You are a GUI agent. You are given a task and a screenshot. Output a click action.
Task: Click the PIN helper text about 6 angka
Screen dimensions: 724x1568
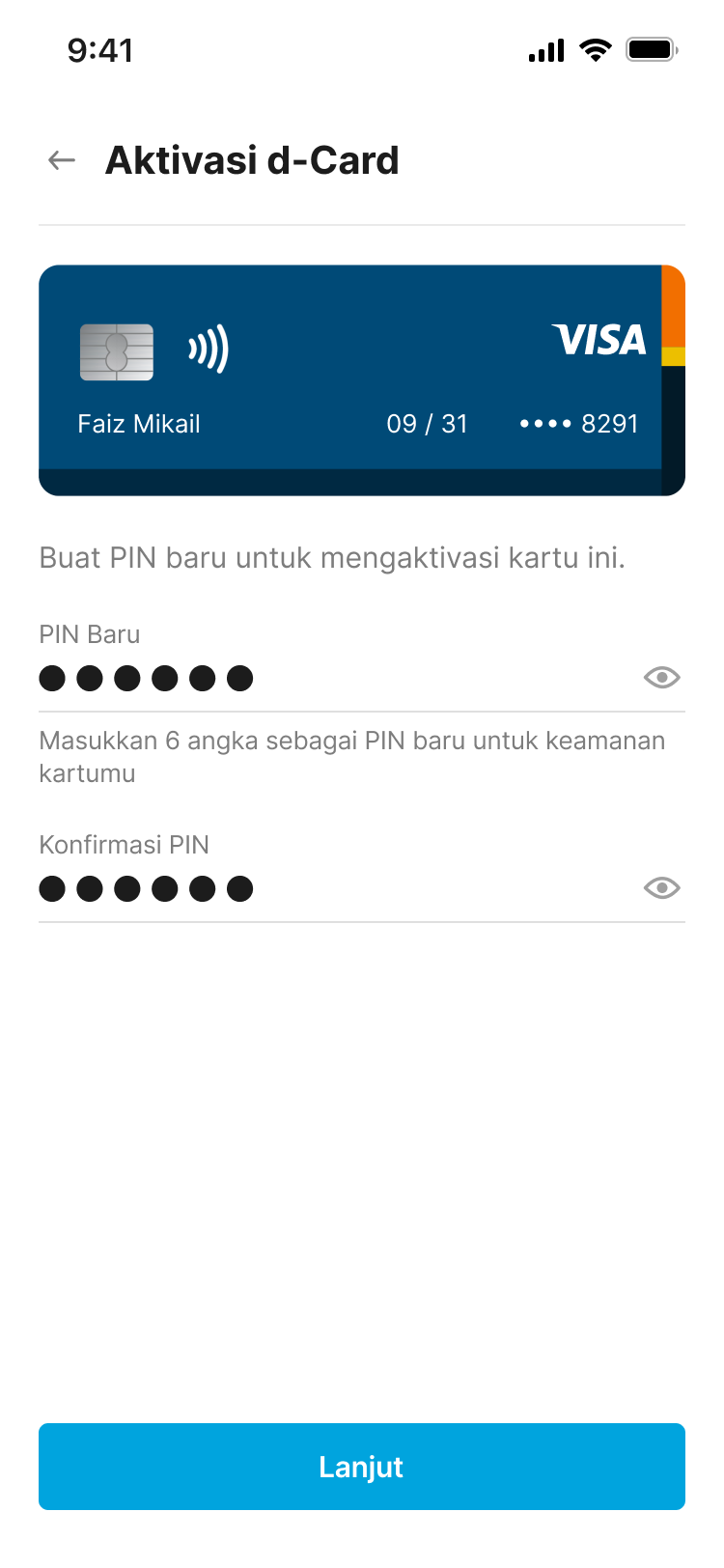351,756
